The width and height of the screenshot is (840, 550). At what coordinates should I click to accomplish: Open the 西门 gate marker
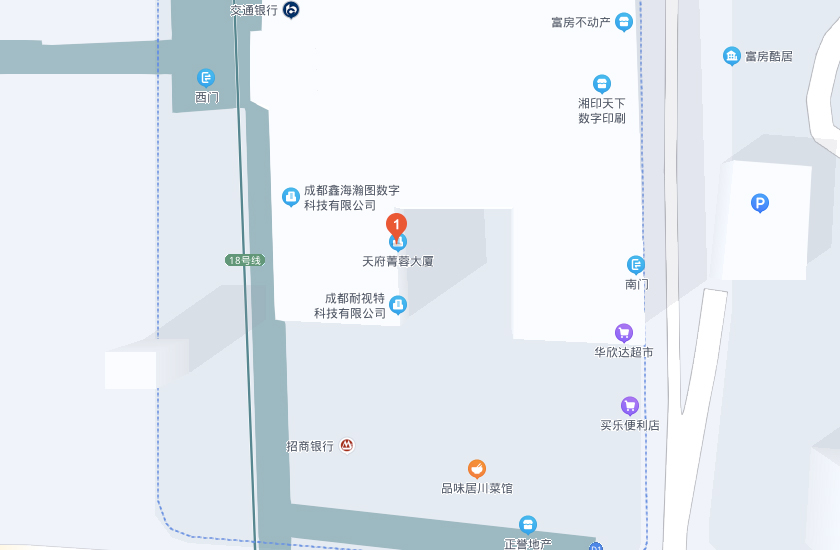pyautogui.click(x=206, y=77)
